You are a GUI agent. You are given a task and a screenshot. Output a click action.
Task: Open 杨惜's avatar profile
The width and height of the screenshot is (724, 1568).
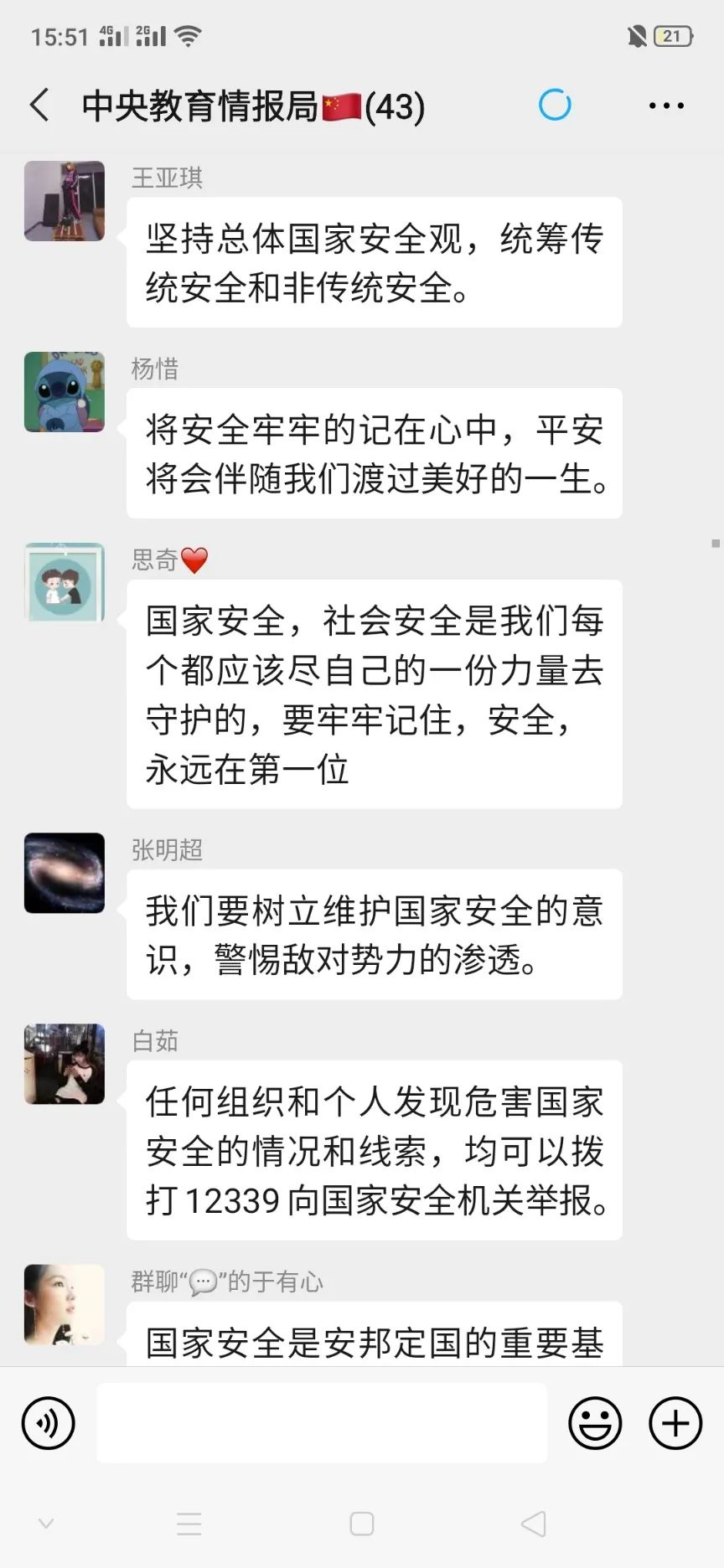tap(65, 392)
